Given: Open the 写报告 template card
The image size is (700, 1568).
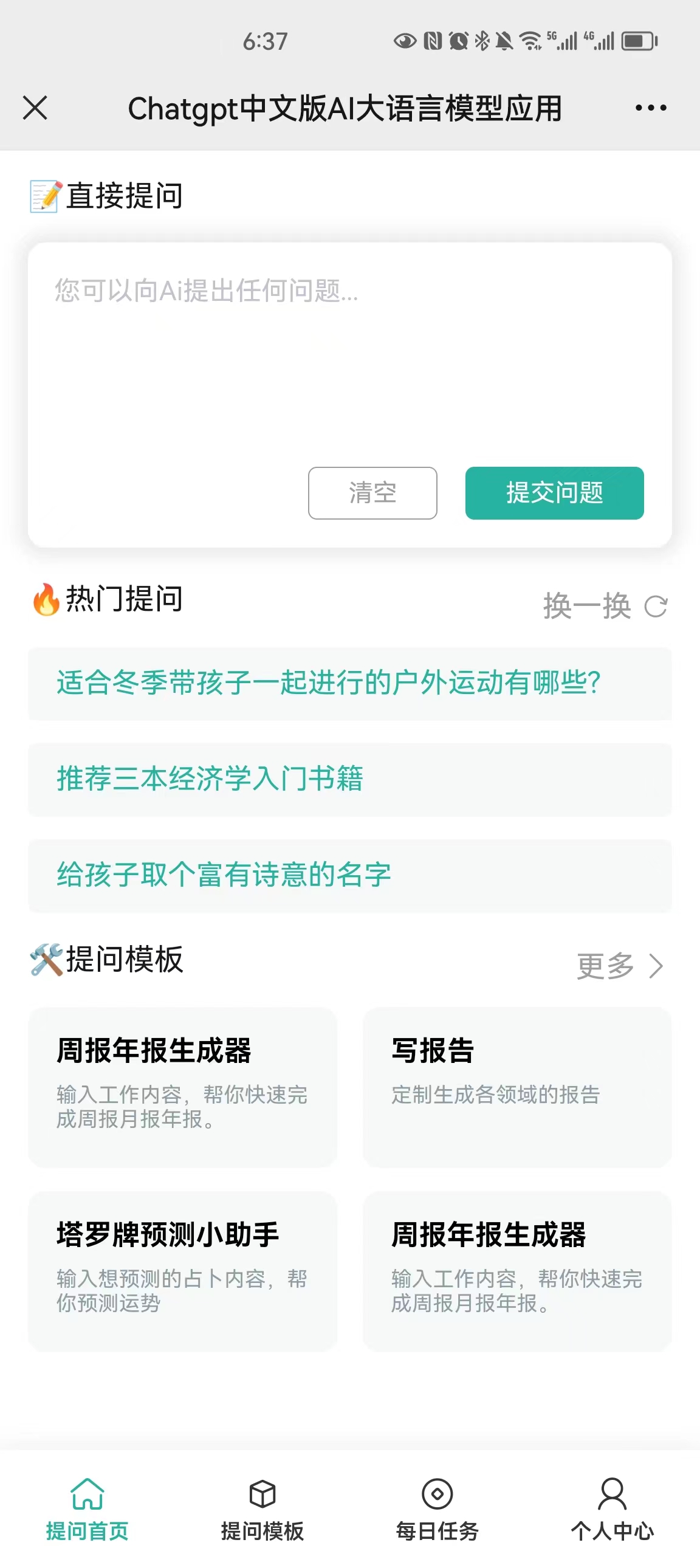Looking at the screenshot, I should tap(517, 1087).
